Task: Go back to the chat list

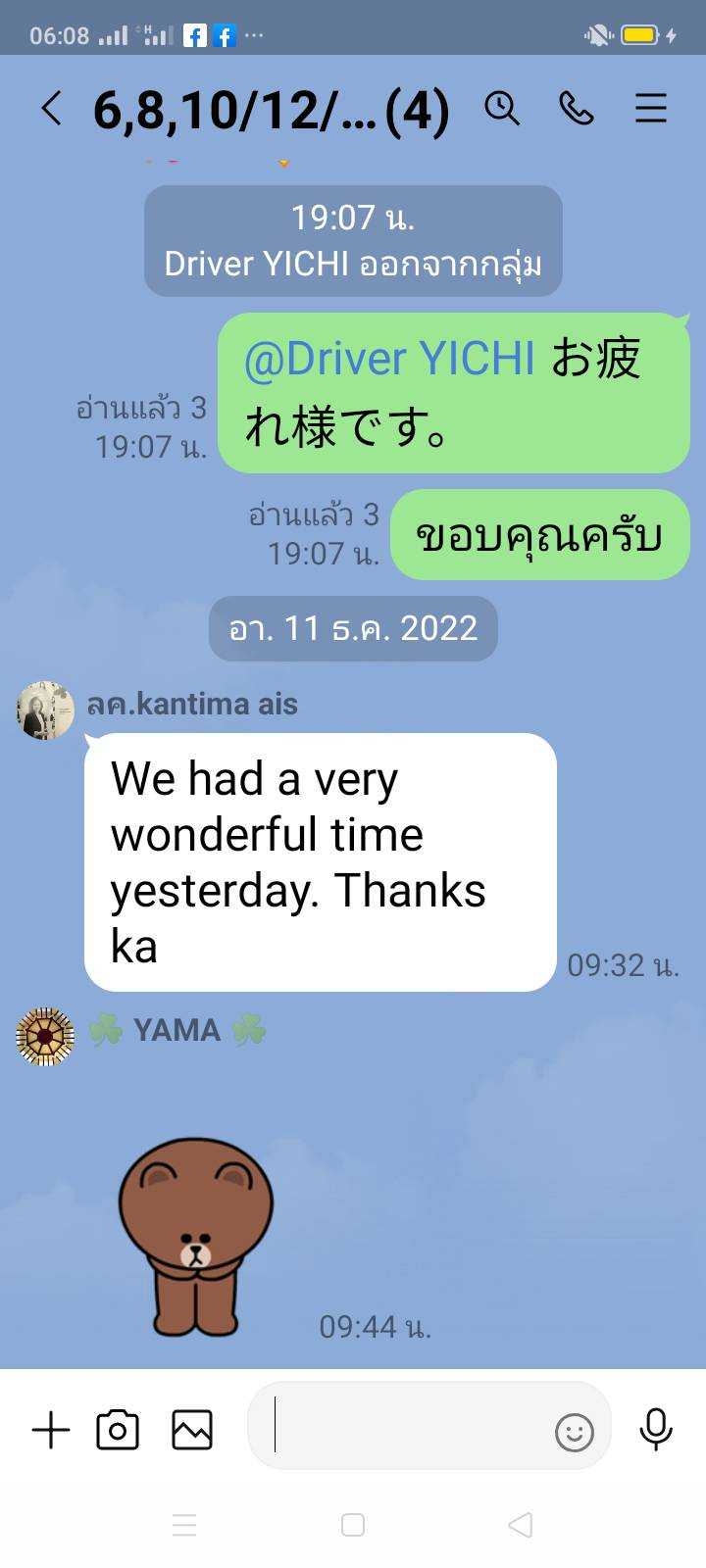Action: 52,108
